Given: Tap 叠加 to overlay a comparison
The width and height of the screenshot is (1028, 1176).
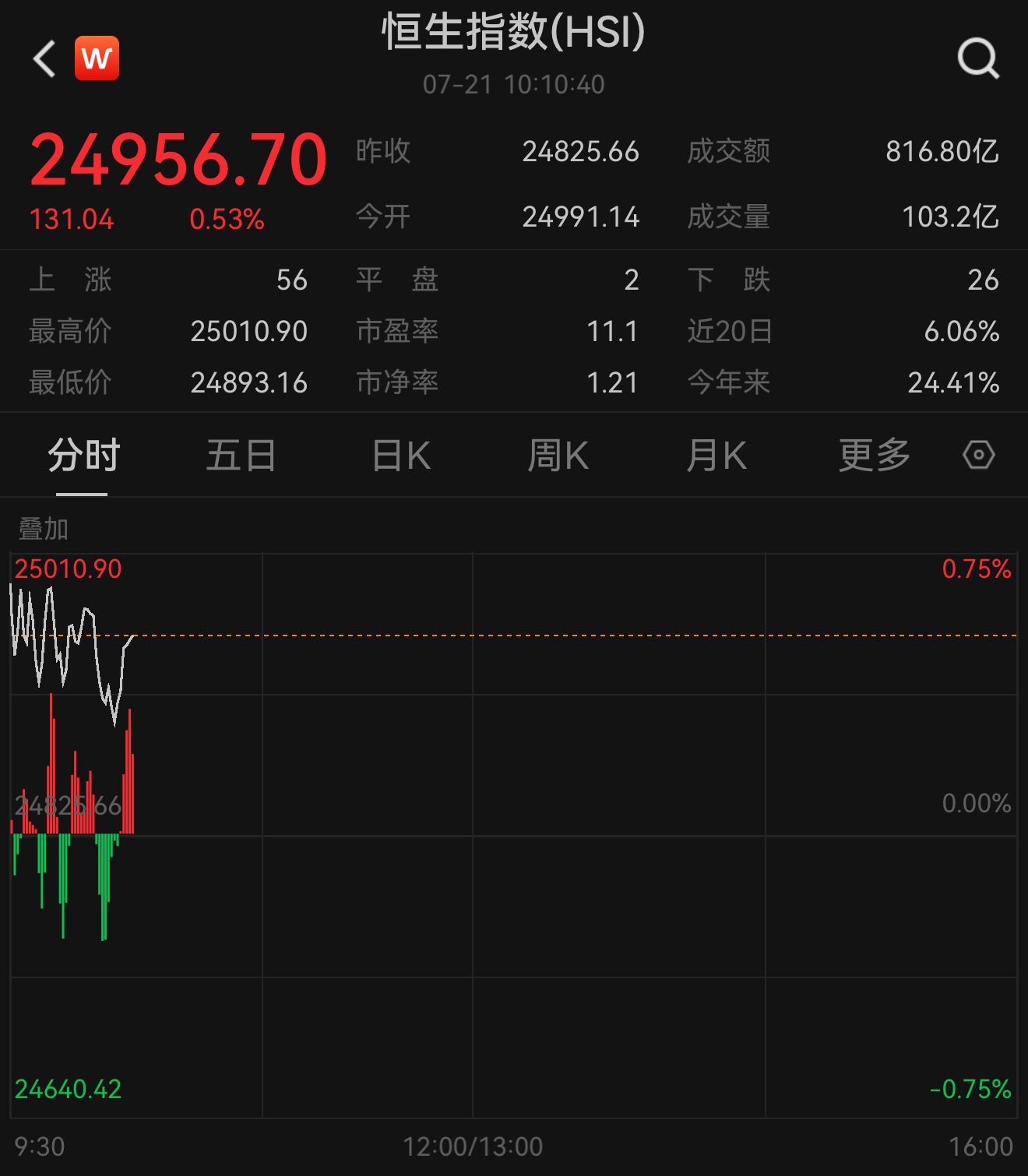Looking at the screenshot, I should tap(44, 530).
